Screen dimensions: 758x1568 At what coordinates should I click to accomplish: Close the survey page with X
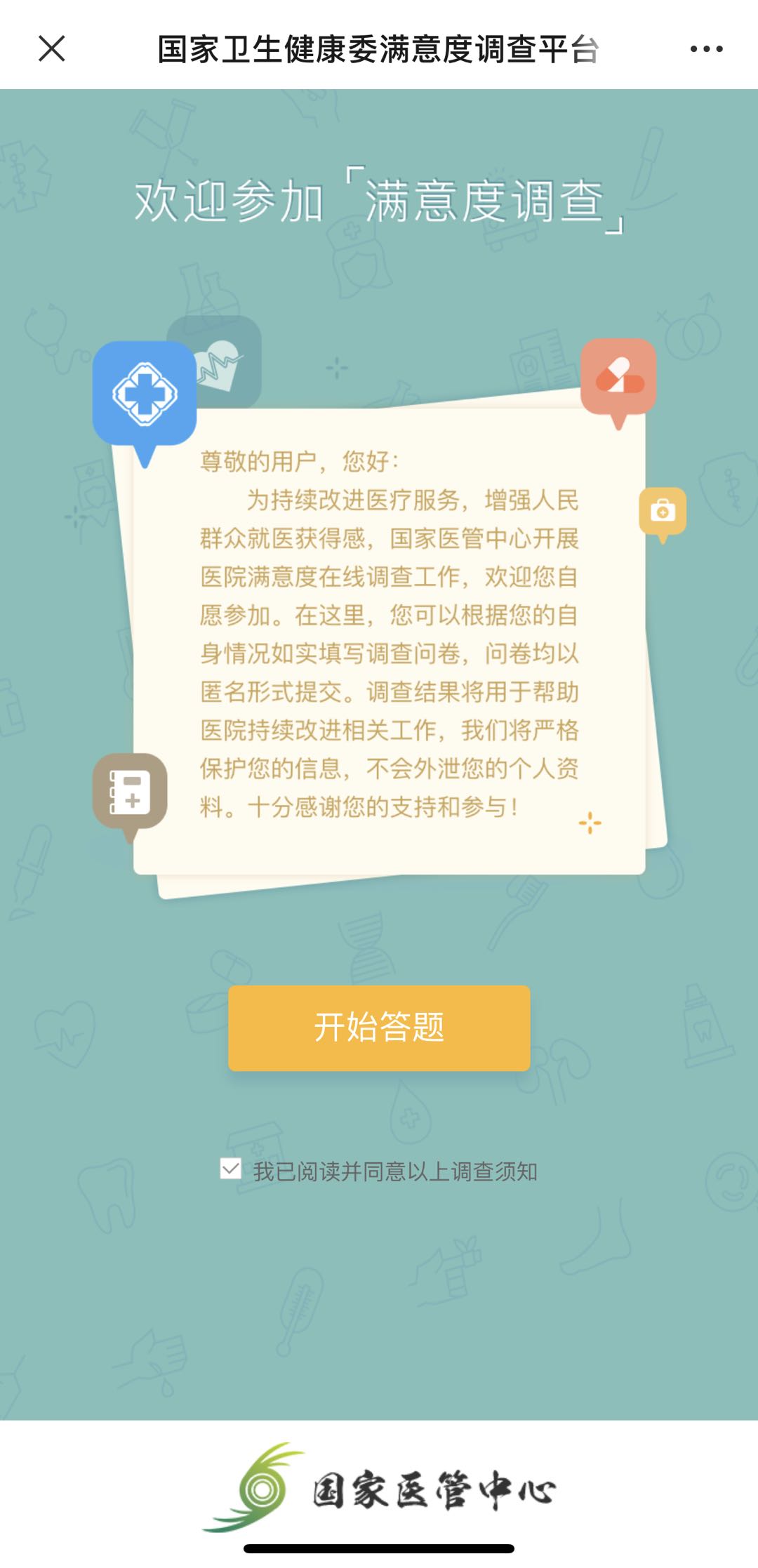click(51, 49)
